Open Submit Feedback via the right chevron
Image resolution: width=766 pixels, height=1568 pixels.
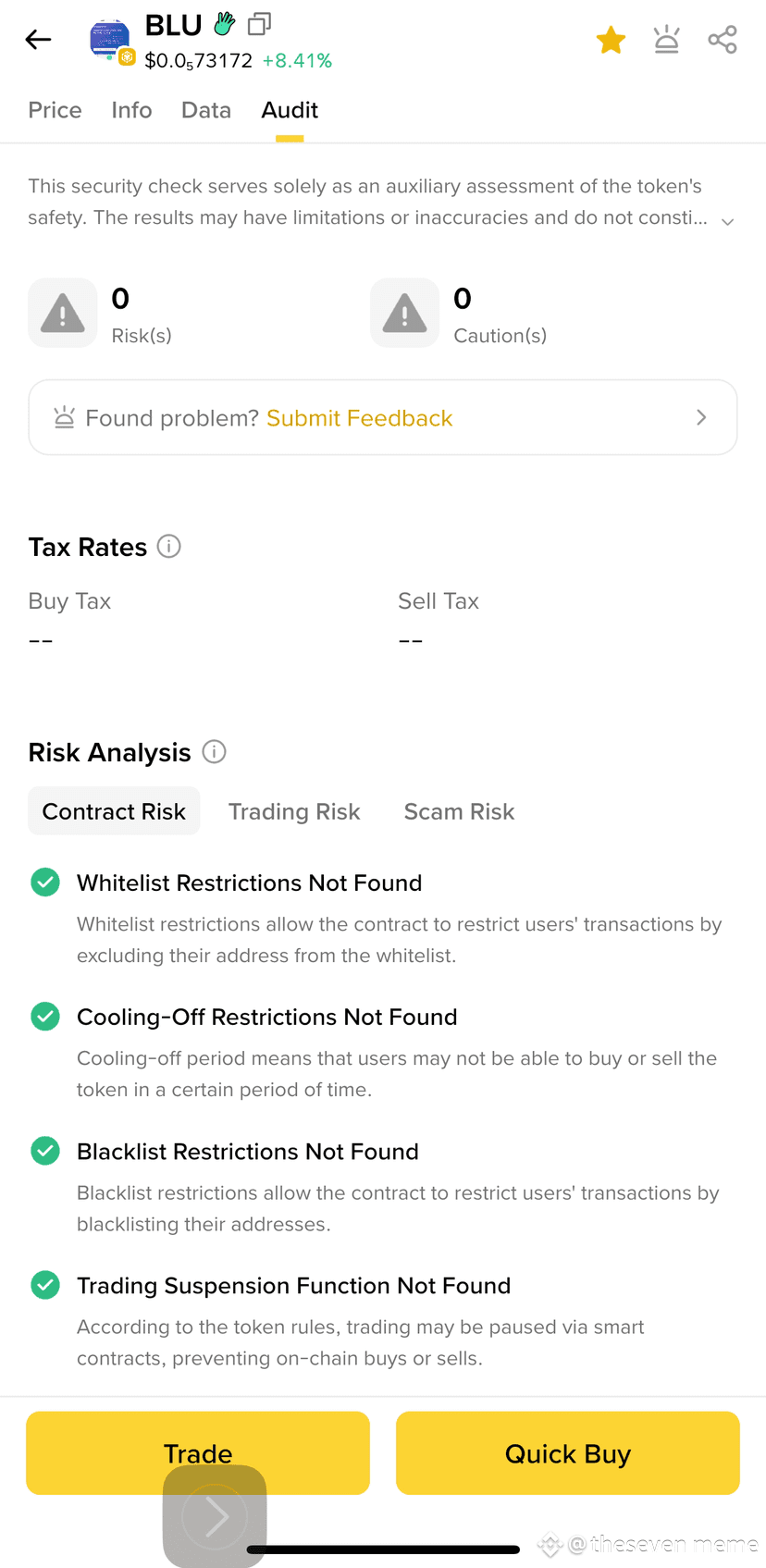[x=701, y=417]
